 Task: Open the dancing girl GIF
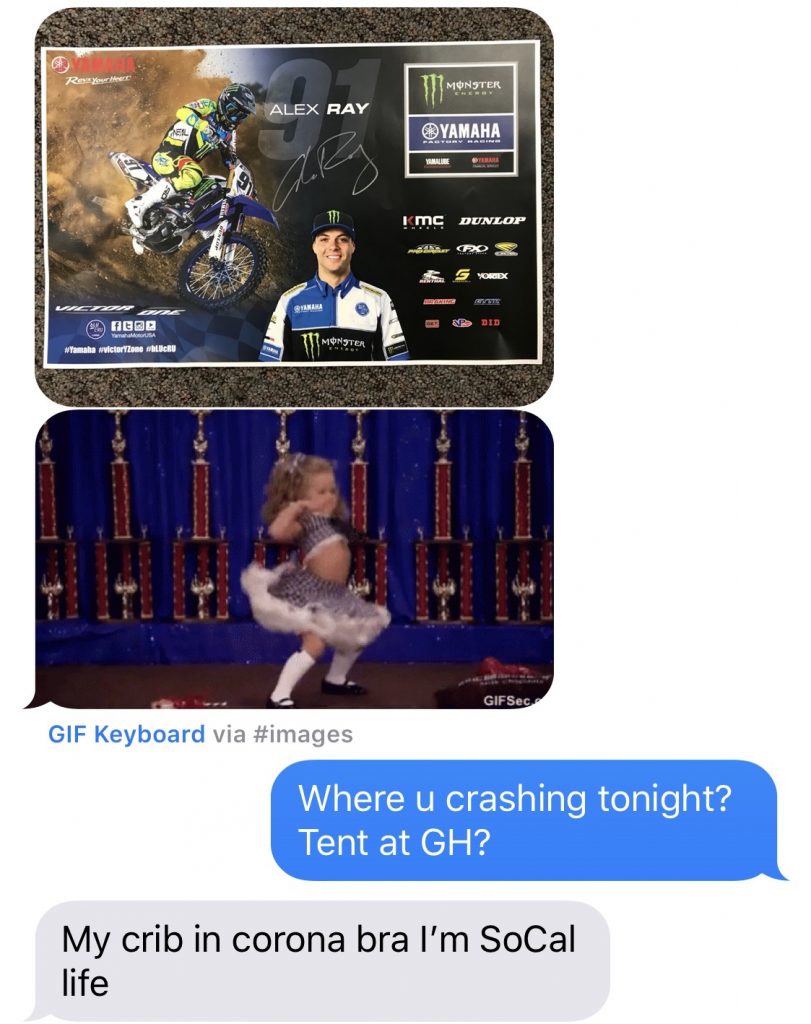pyautogui.click(x=294, y=558)
